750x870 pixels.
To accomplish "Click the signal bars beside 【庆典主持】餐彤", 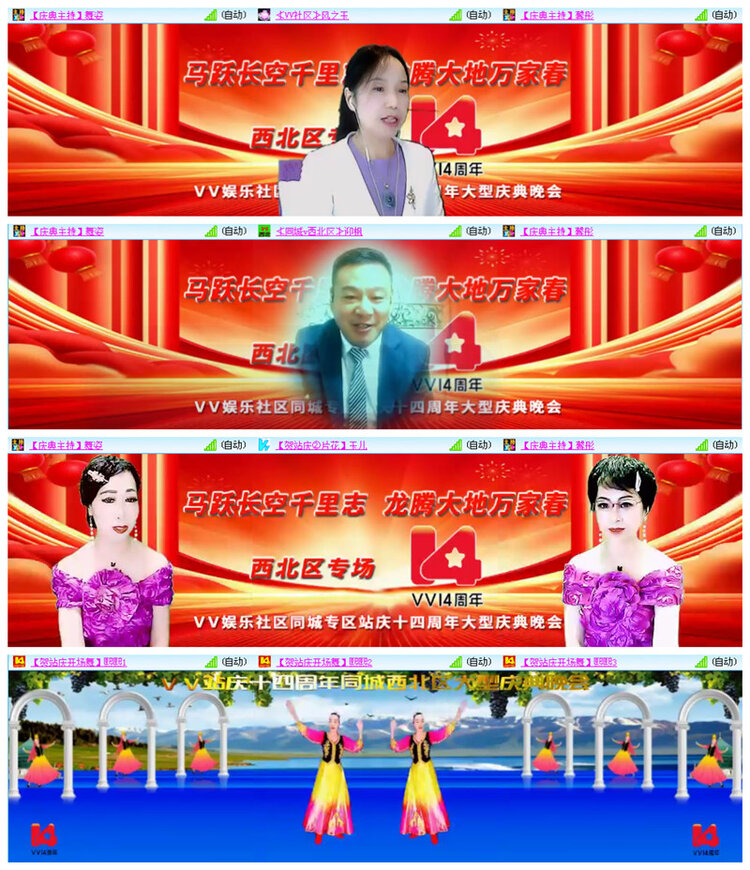I will (703, 12).
